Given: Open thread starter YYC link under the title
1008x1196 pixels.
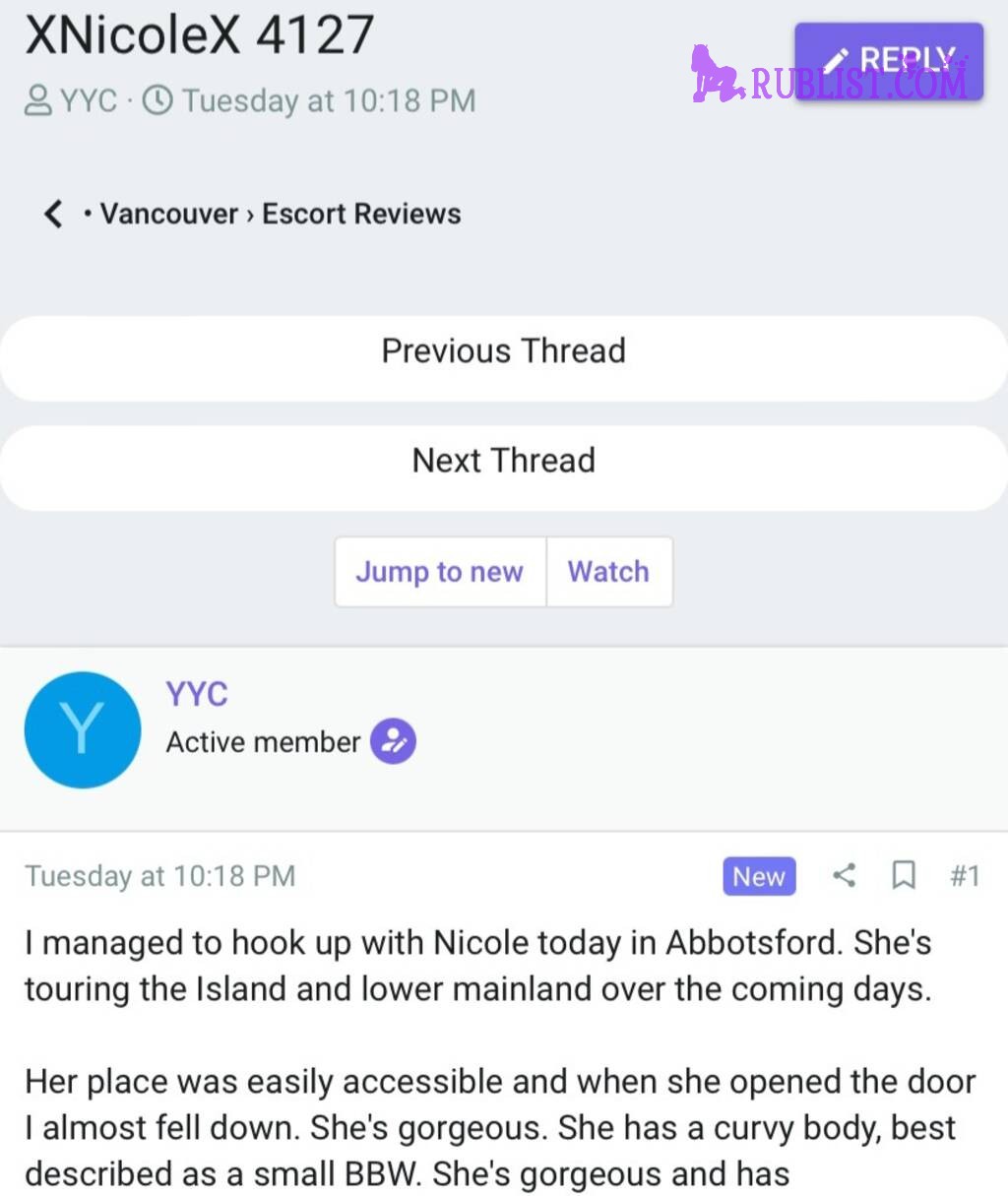Looking at the screenshot, I should 88,100.
